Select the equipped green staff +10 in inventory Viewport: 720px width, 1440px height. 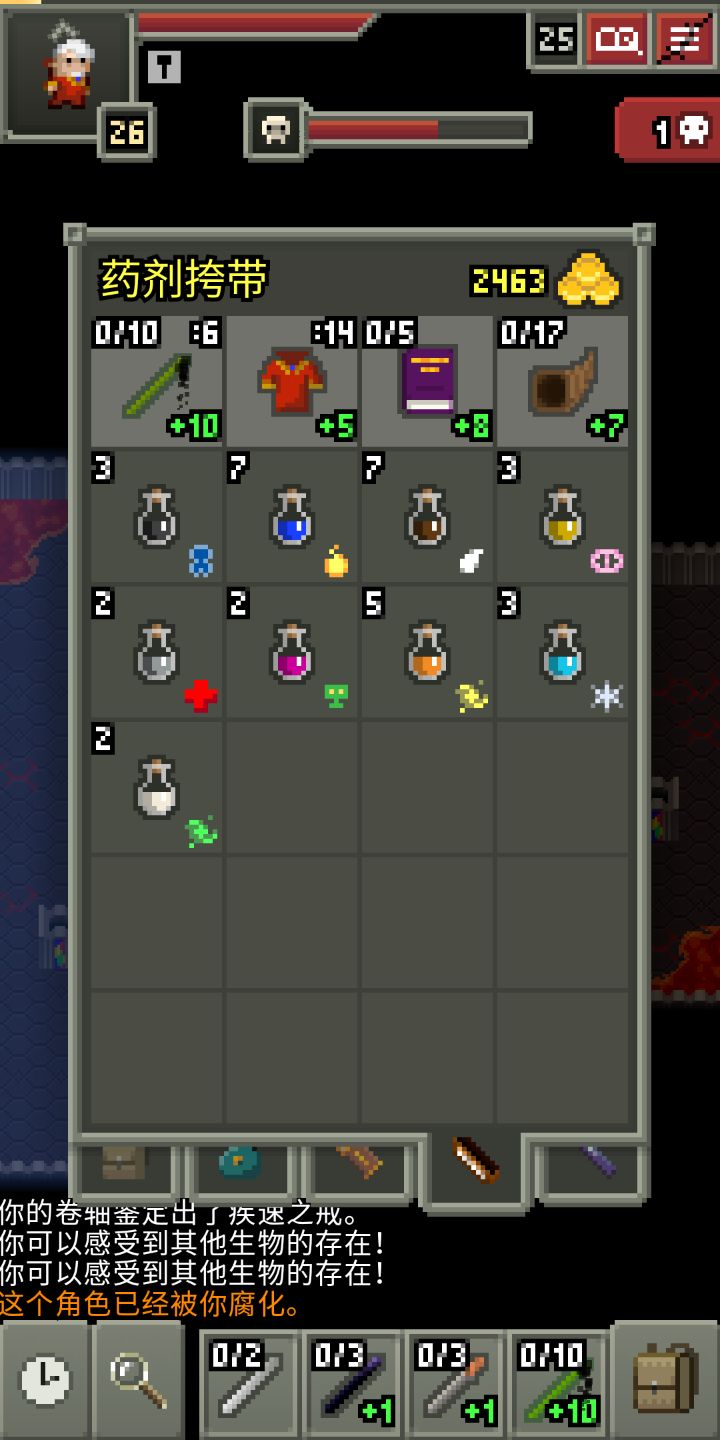157,381
